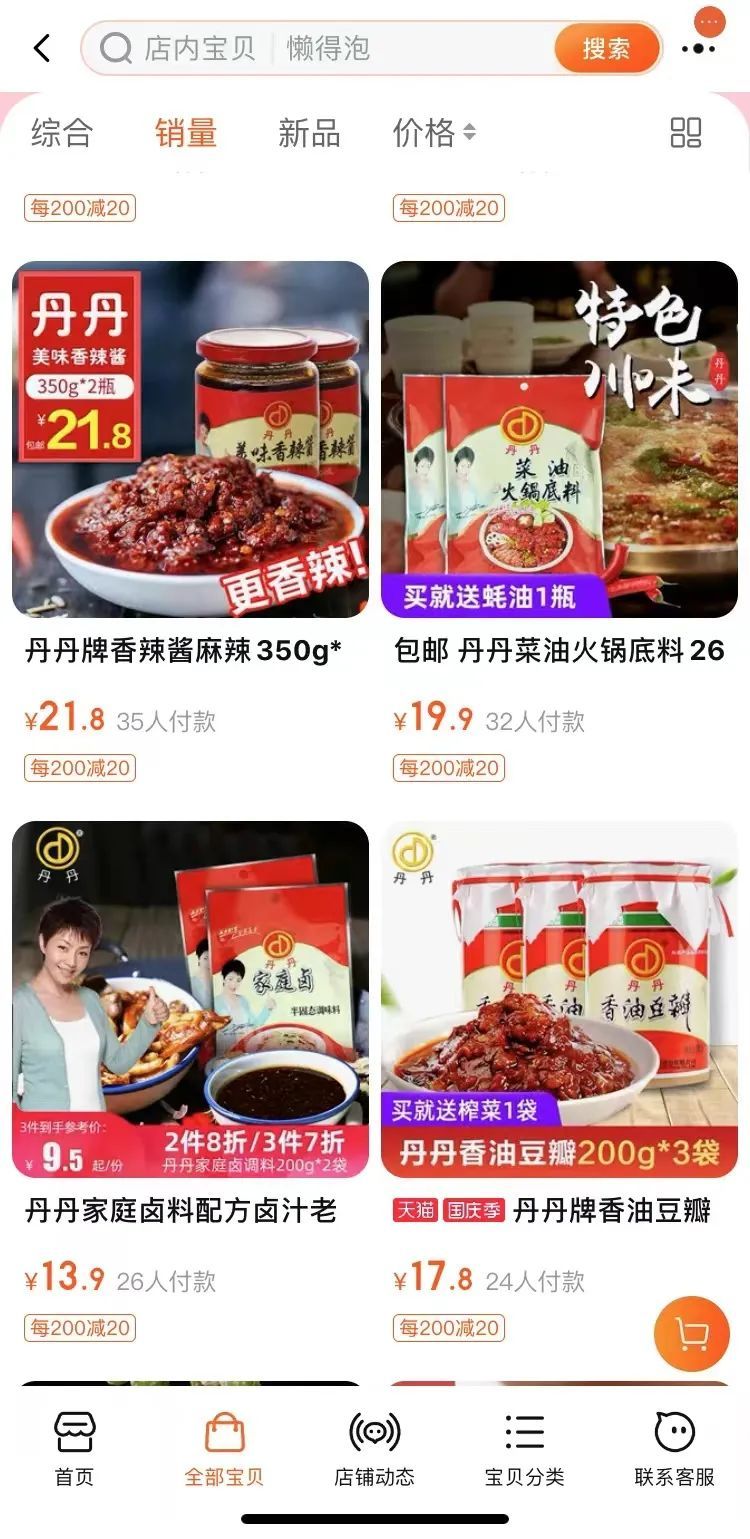The height and width of the screenshot is (1539, 750).
Task: Switch to the 新品 tab
Action: click(x=309, y=133)
